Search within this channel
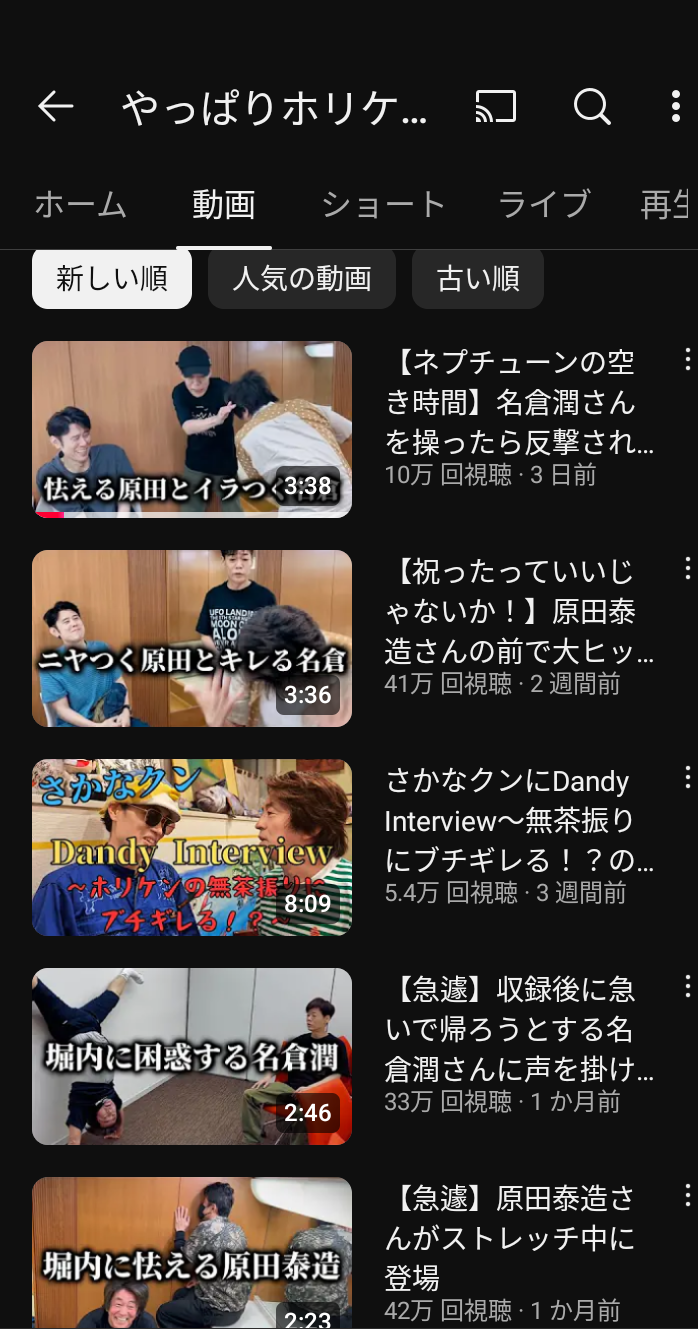Viewport: 698px width, 1329px height. click(x=592, y=106)
